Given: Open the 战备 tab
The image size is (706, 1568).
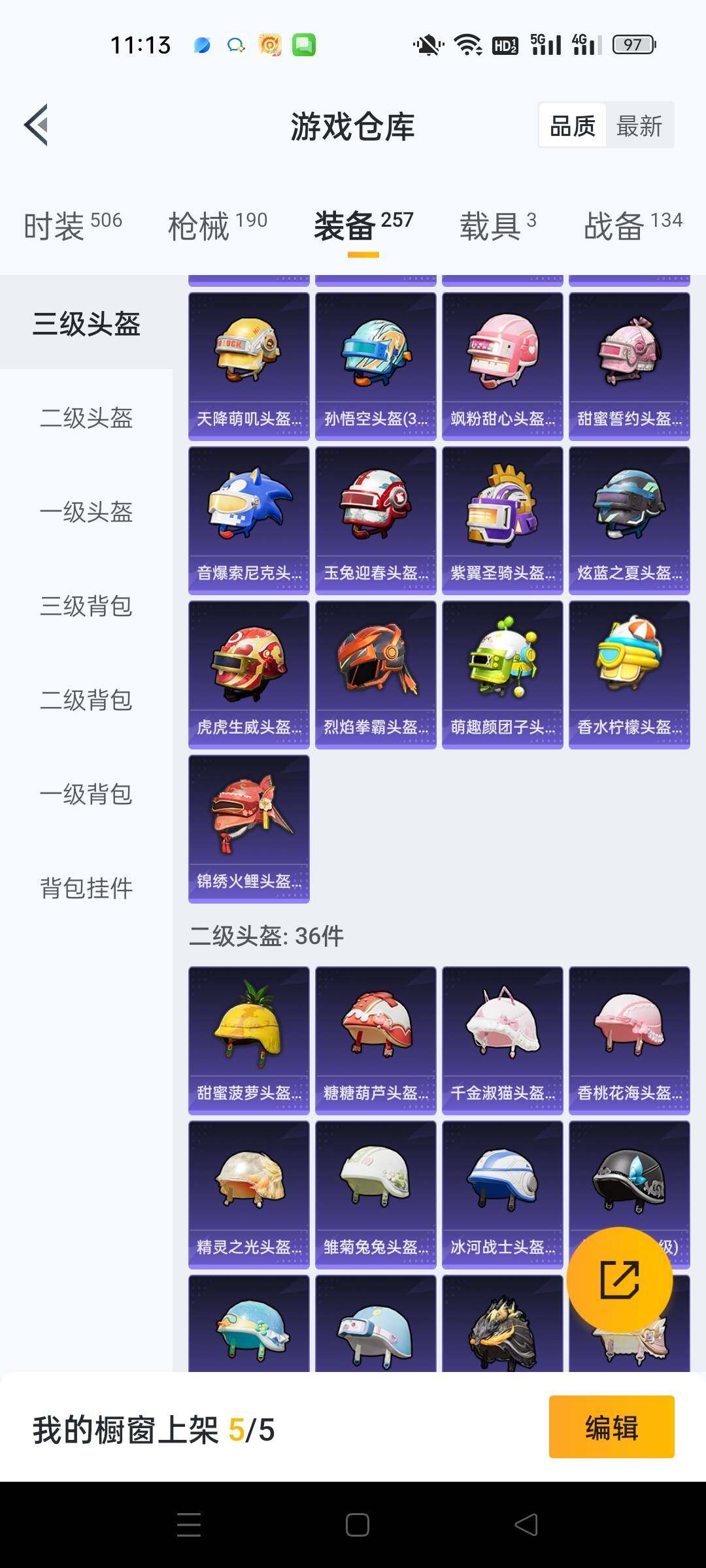Looking at the screenshot, I should coord(632,225).
